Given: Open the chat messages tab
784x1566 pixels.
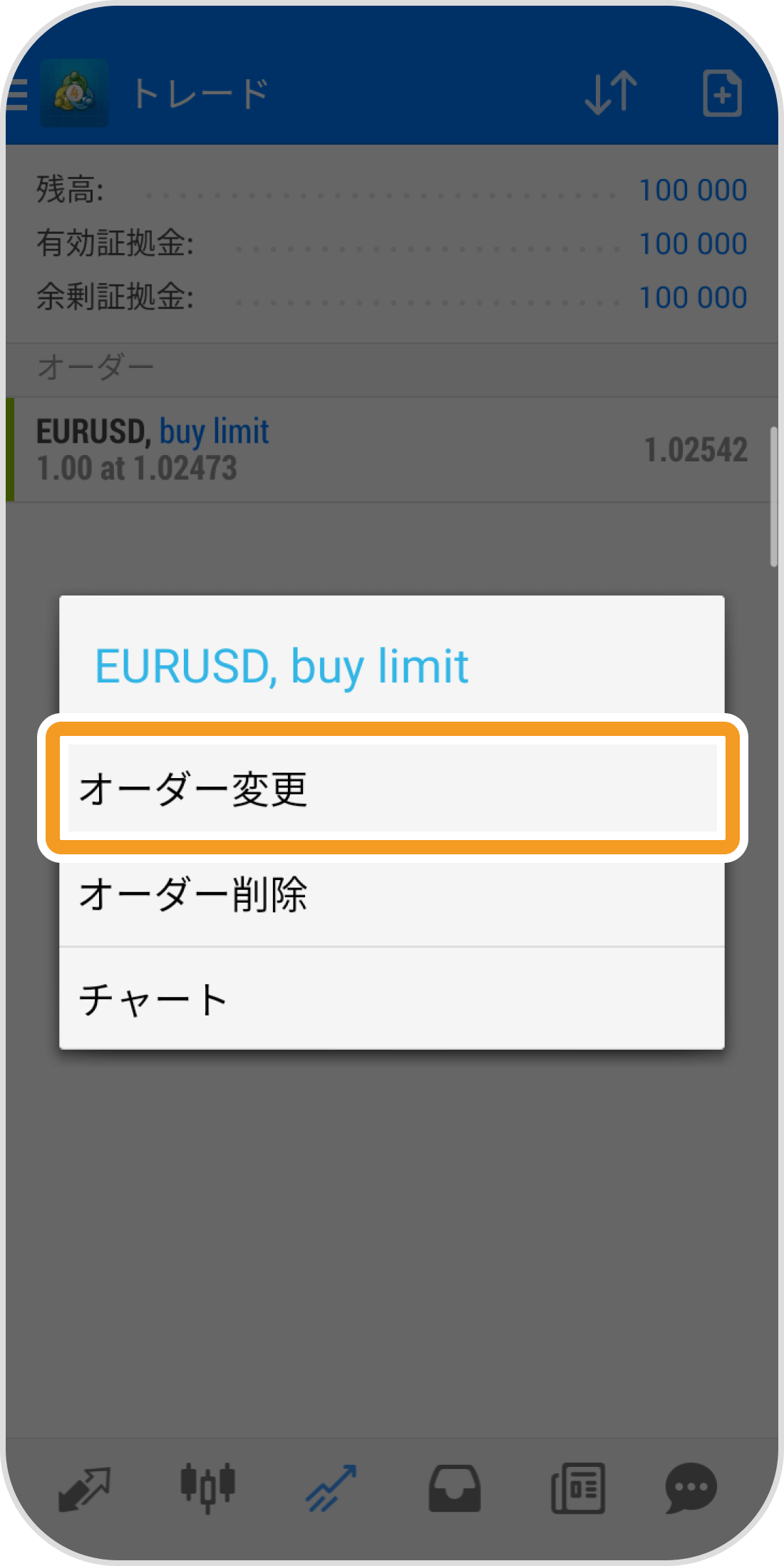Looking at the screenshot, I should tap(691, 1489).
